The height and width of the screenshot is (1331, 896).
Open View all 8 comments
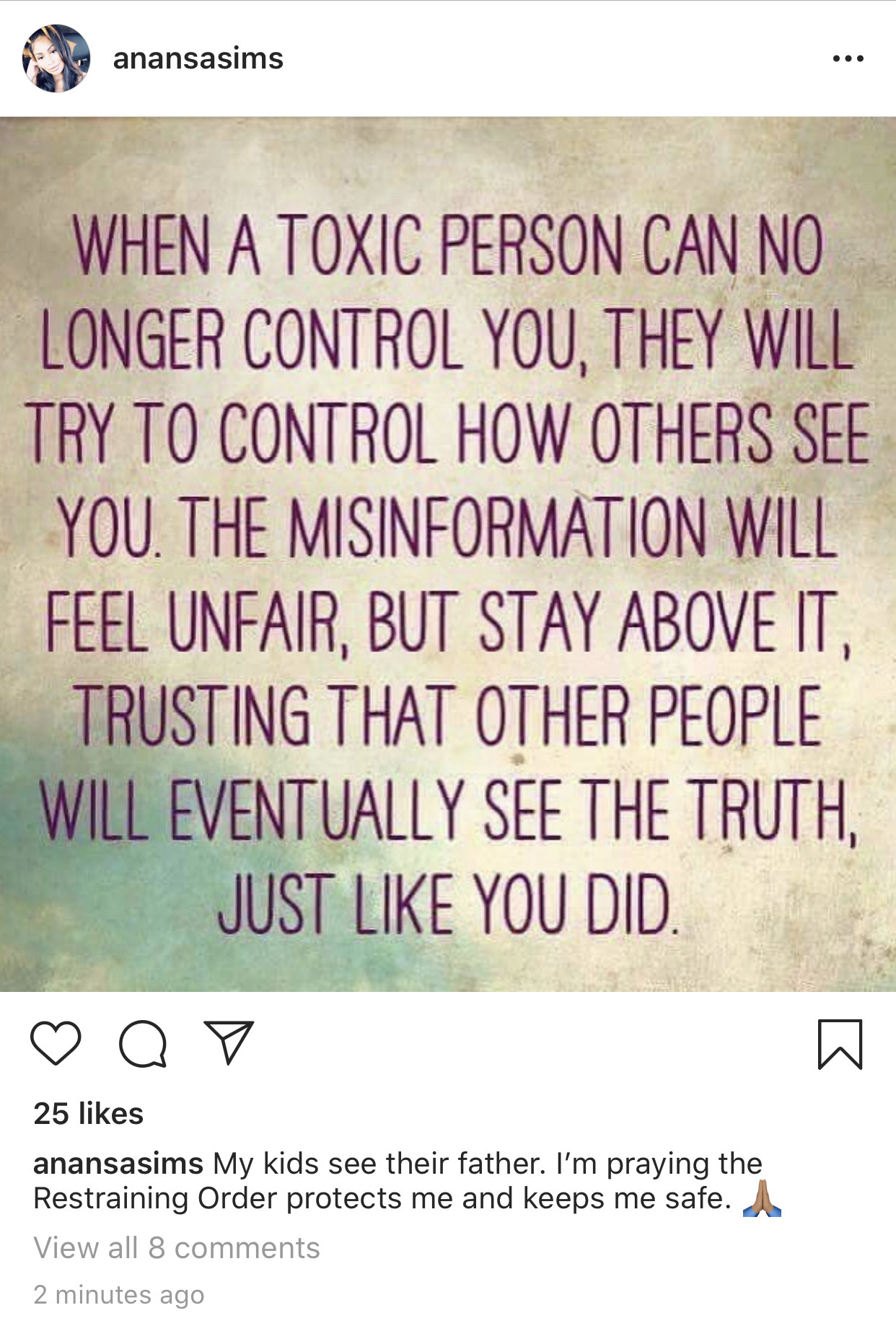point(177,1247)
